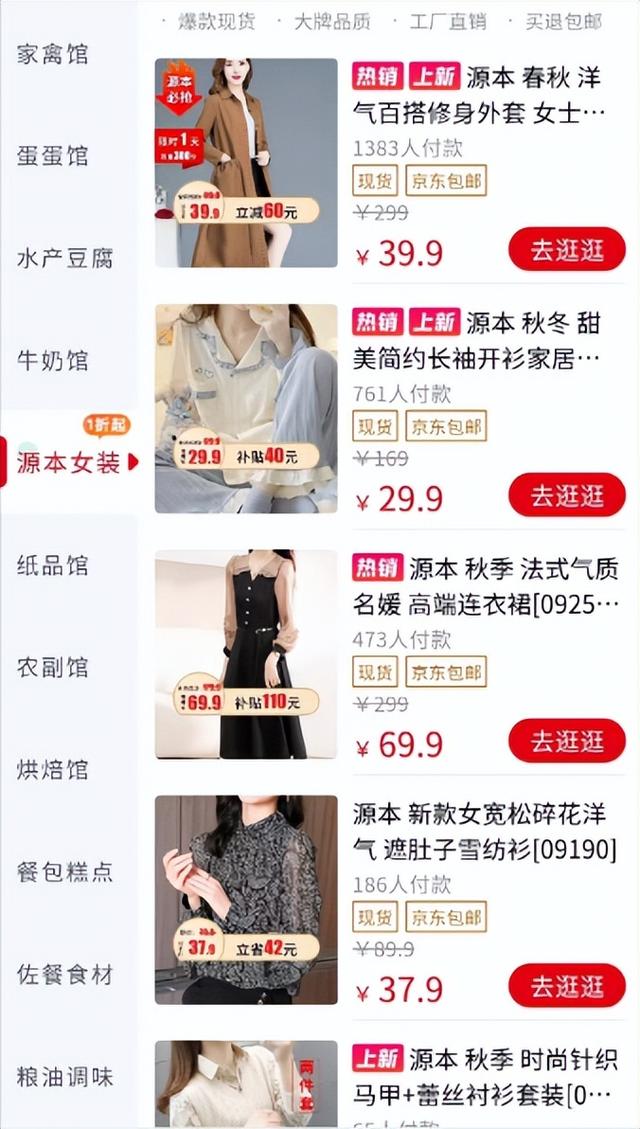Open the 宽松碎花雪纺衫 product image
This screenshot has width=640, height=1129.
tap(246, 899)
